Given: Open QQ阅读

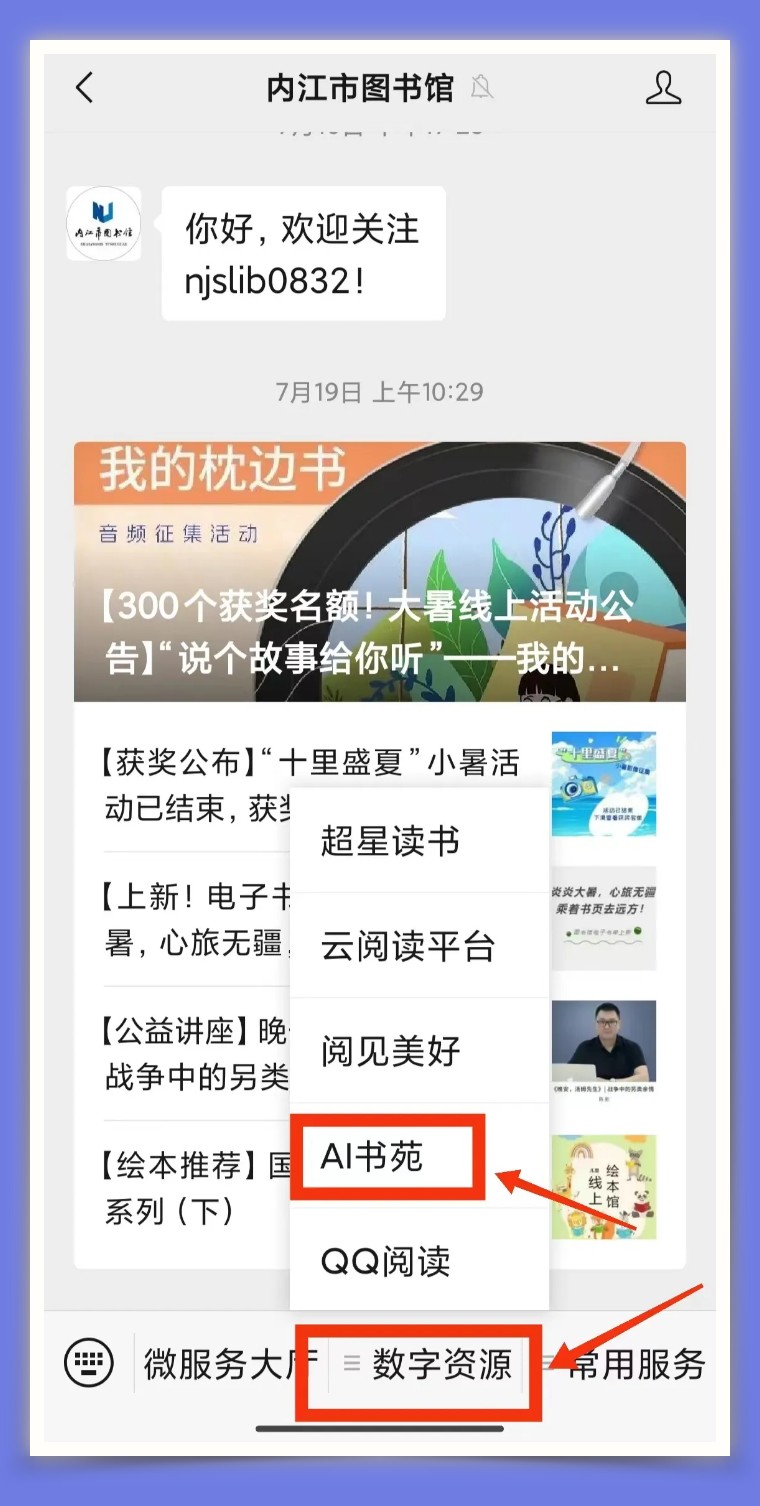Looking at the screenshot, I should click(x=419, y=1261).
